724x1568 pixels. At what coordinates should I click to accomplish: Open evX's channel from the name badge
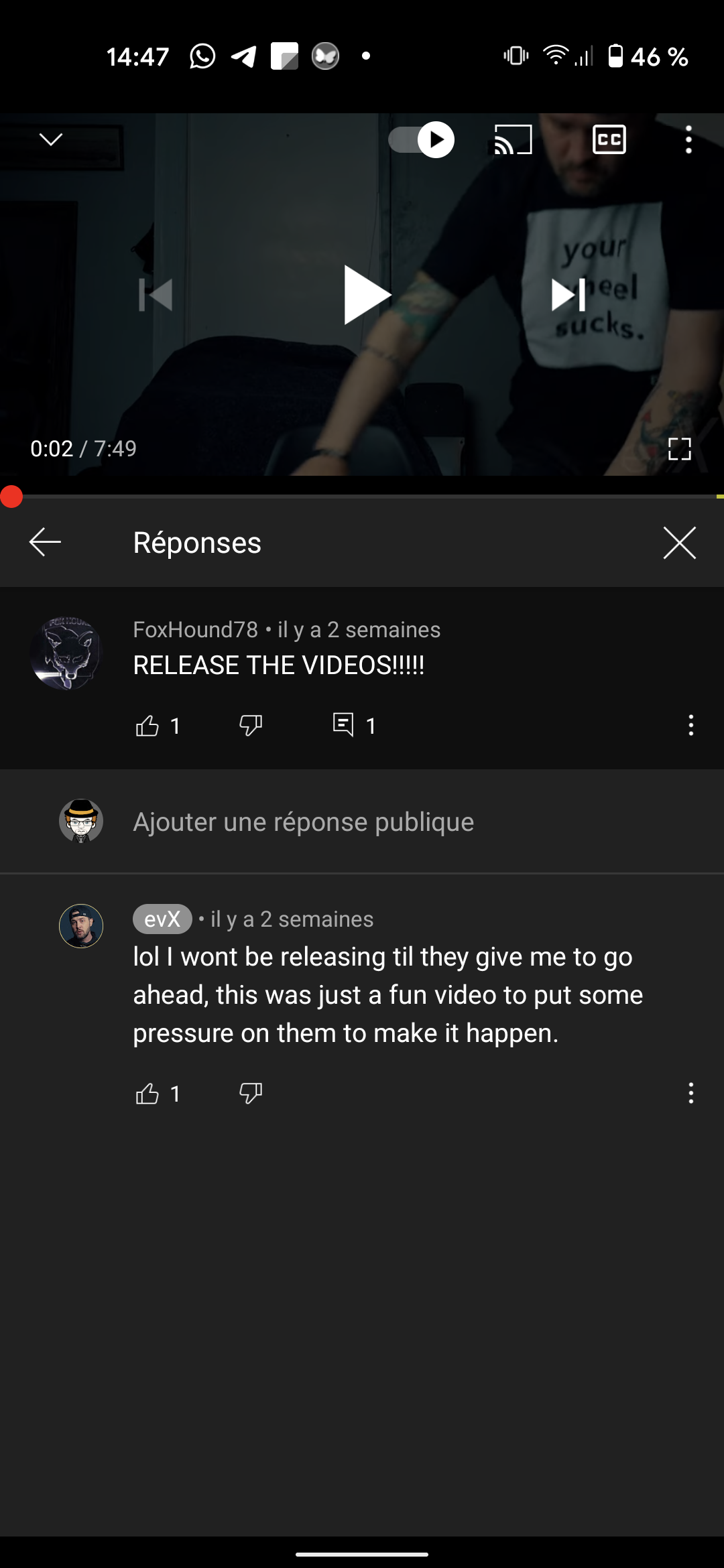pyautogui.click(x=162, y=919)
